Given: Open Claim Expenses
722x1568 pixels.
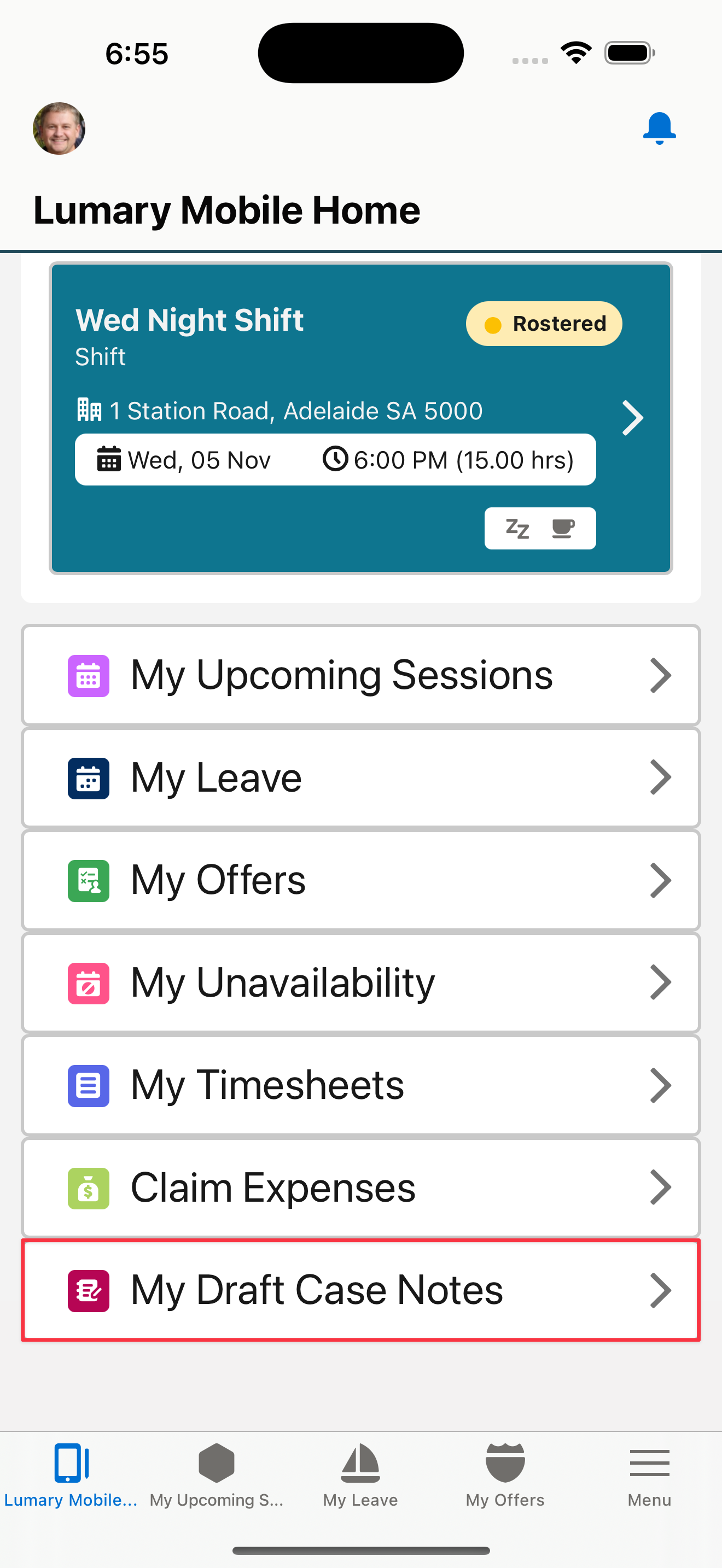Looking at the screenshot, I should point(273,1187).
